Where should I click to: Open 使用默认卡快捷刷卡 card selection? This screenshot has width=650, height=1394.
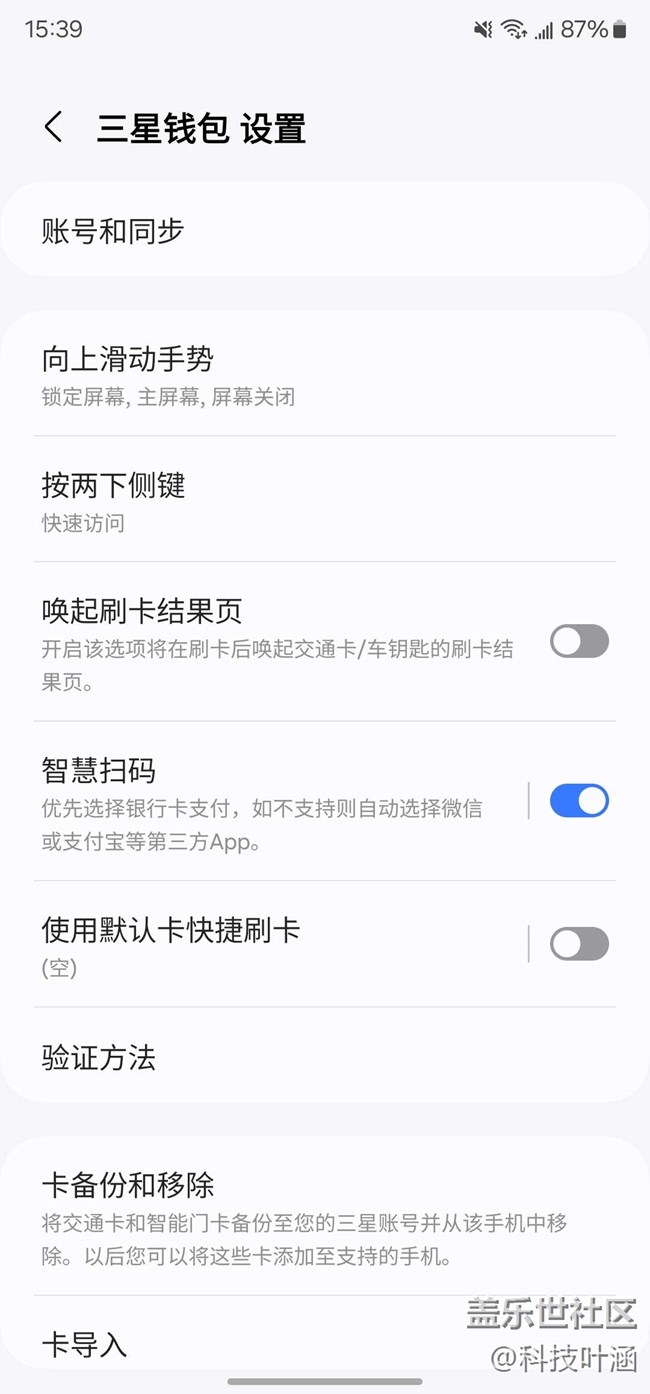click(270, 944)
